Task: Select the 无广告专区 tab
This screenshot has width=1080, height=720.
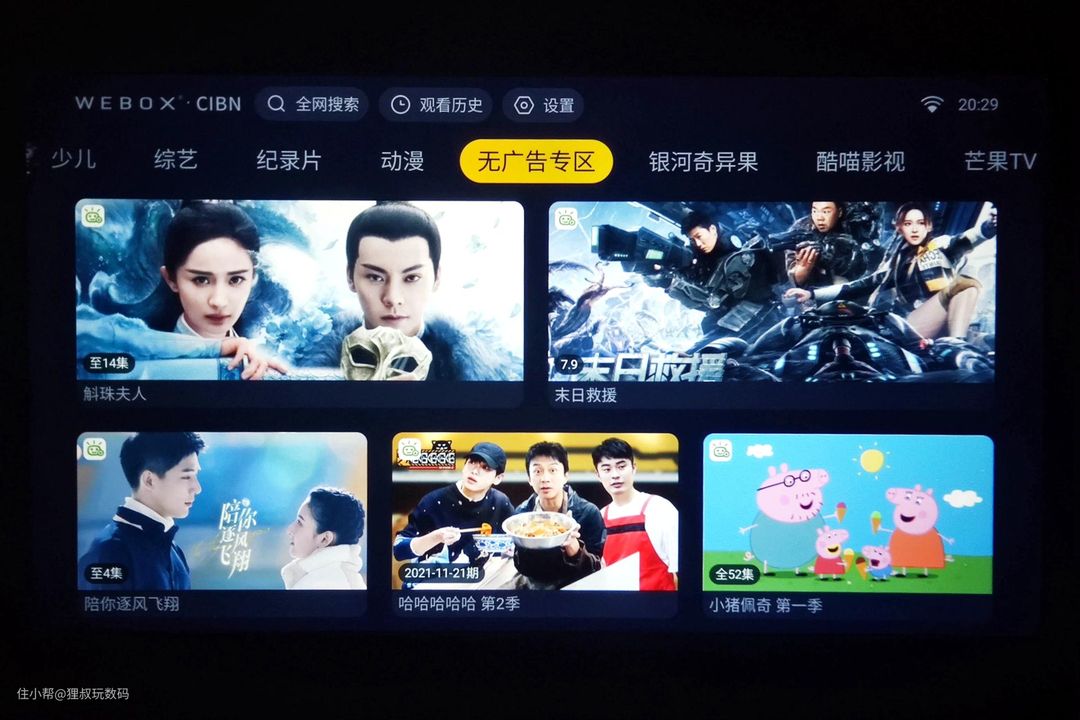Action: [x=536, y=161]
